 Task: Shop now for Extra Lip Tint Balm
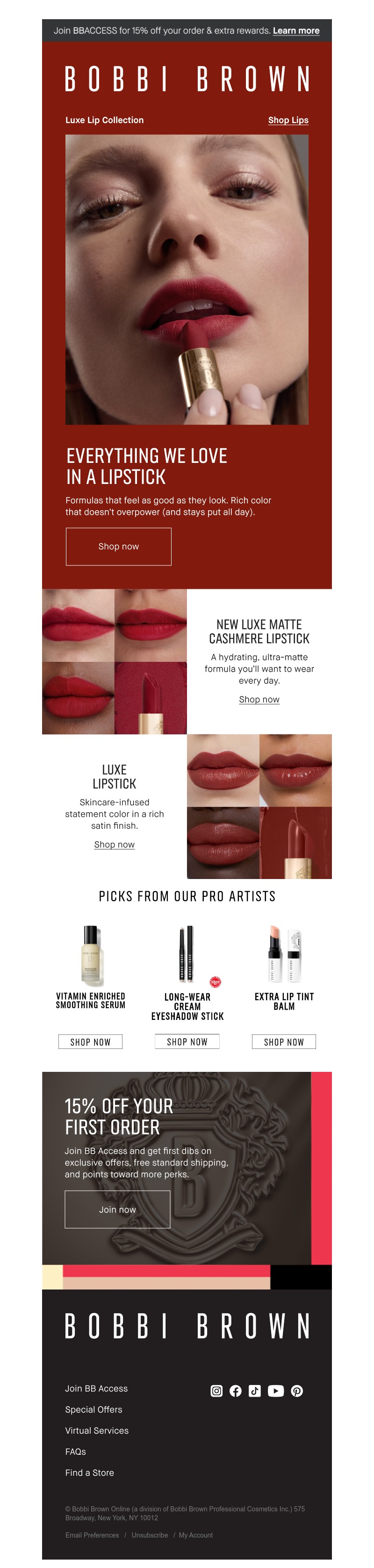(x=283, y=1041)
